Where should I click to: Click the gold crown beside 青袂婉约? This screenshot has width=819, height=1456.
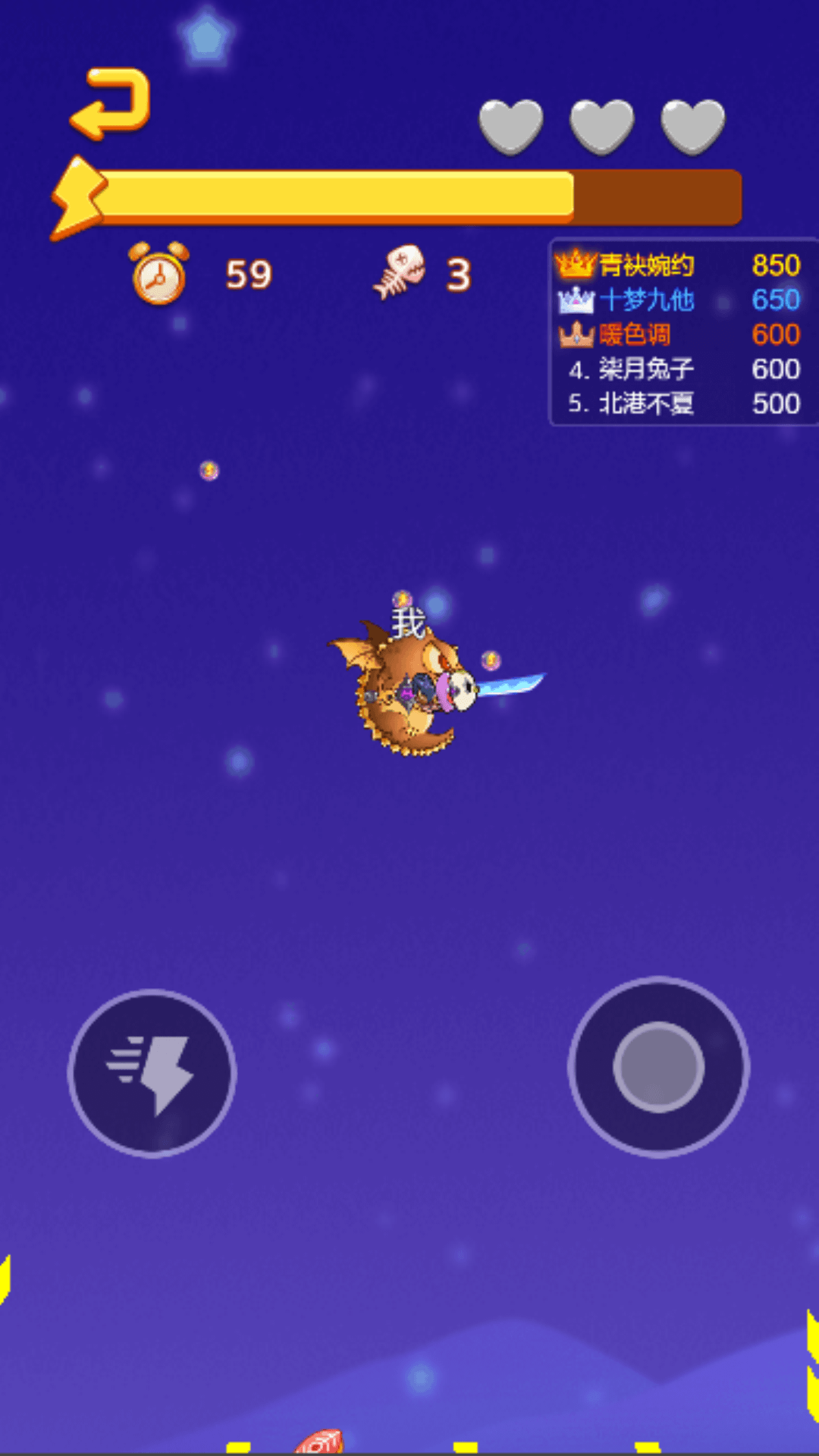tap(575, 264)
